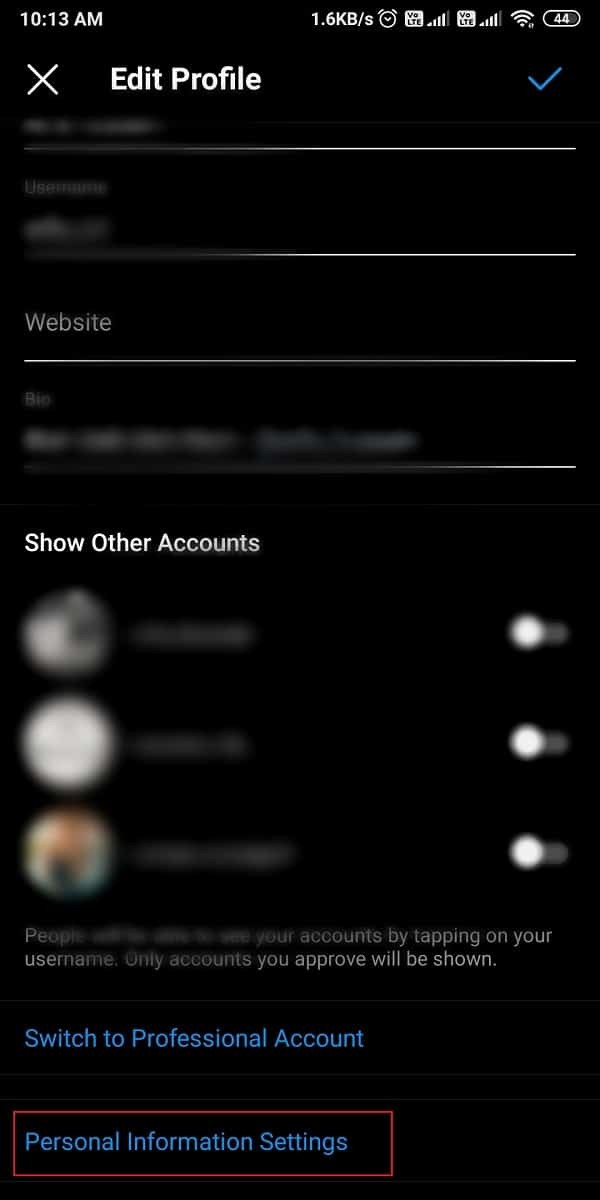Save profile changes with the checkmark
Viewport: 600px width, 1200px height.
(545, 79)
